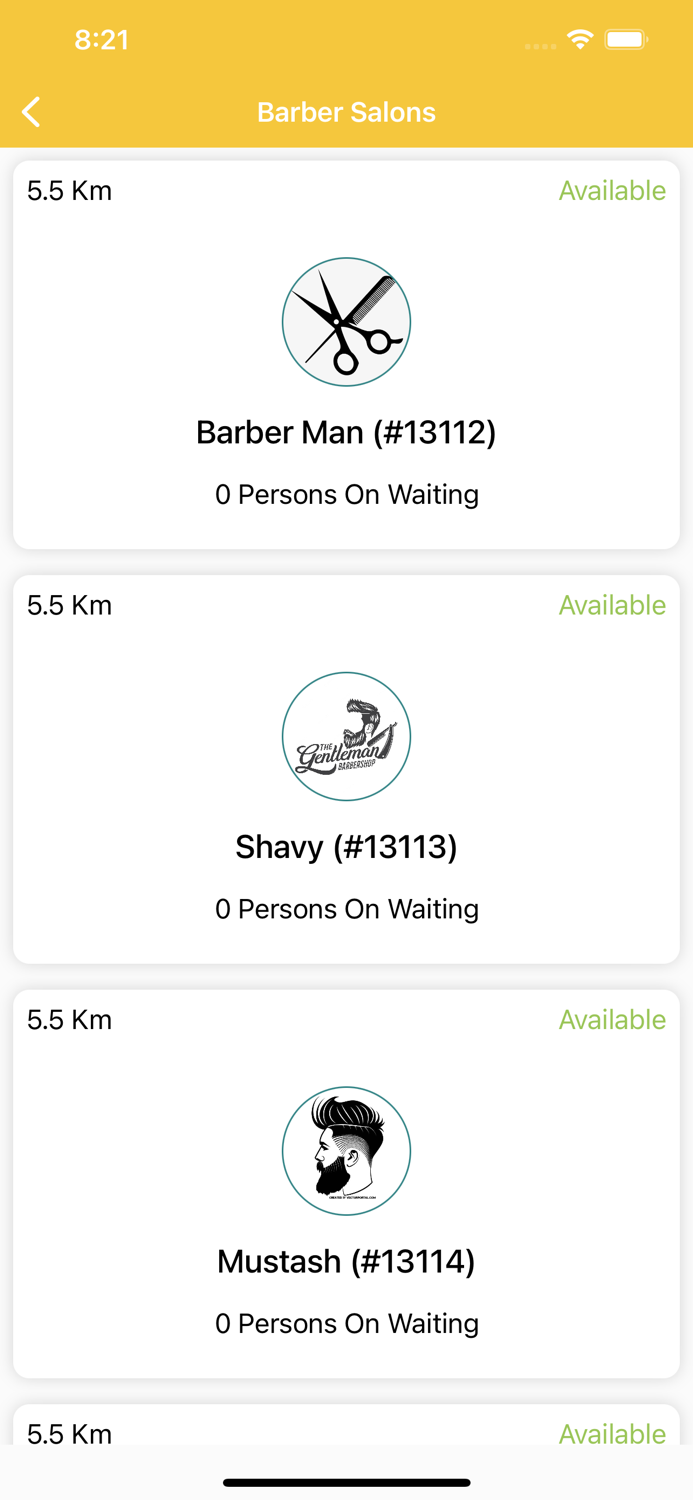693x1500 pixels.
Task: Go back from Barber Salons
Action: coord(32,112)
